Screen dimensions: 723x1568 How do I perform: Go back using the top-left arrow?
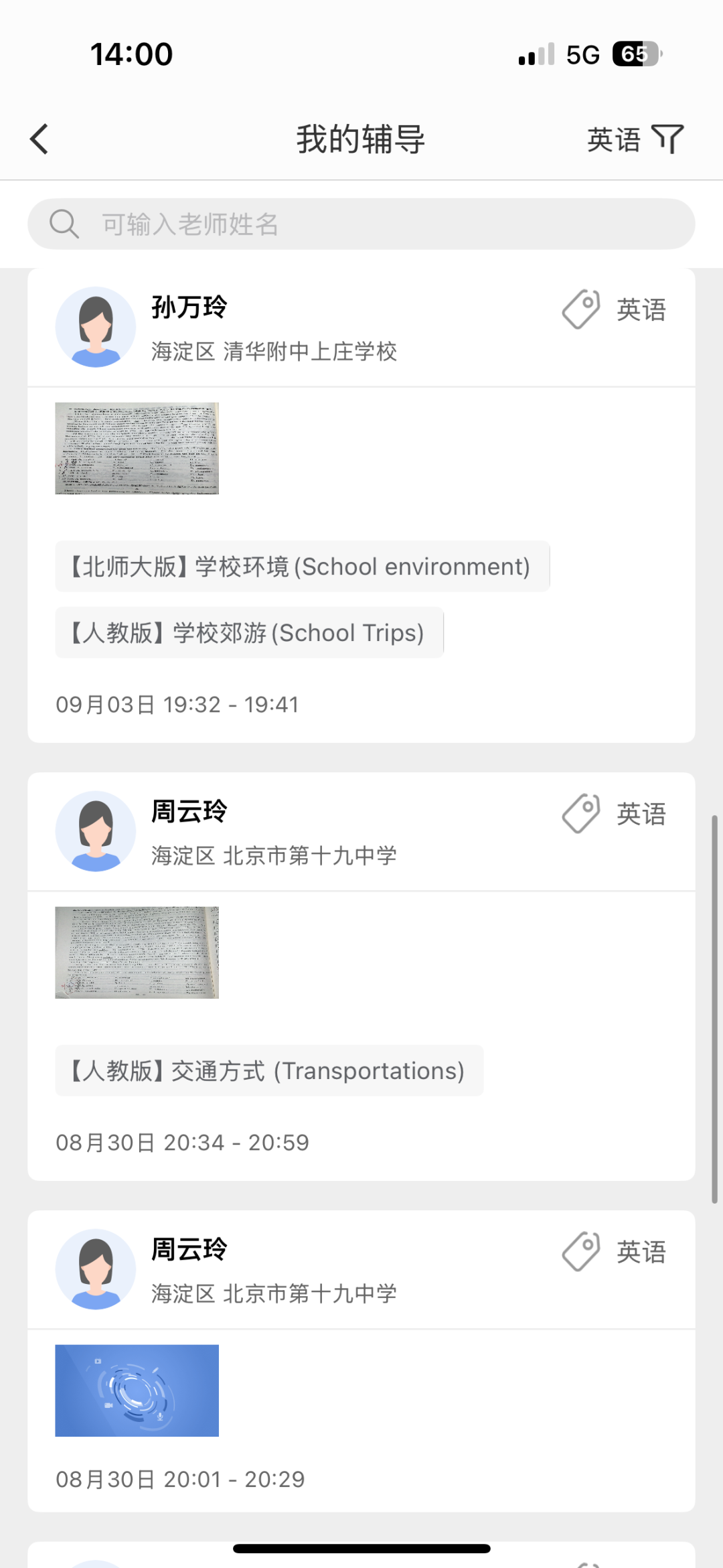[x=39, y=139]
